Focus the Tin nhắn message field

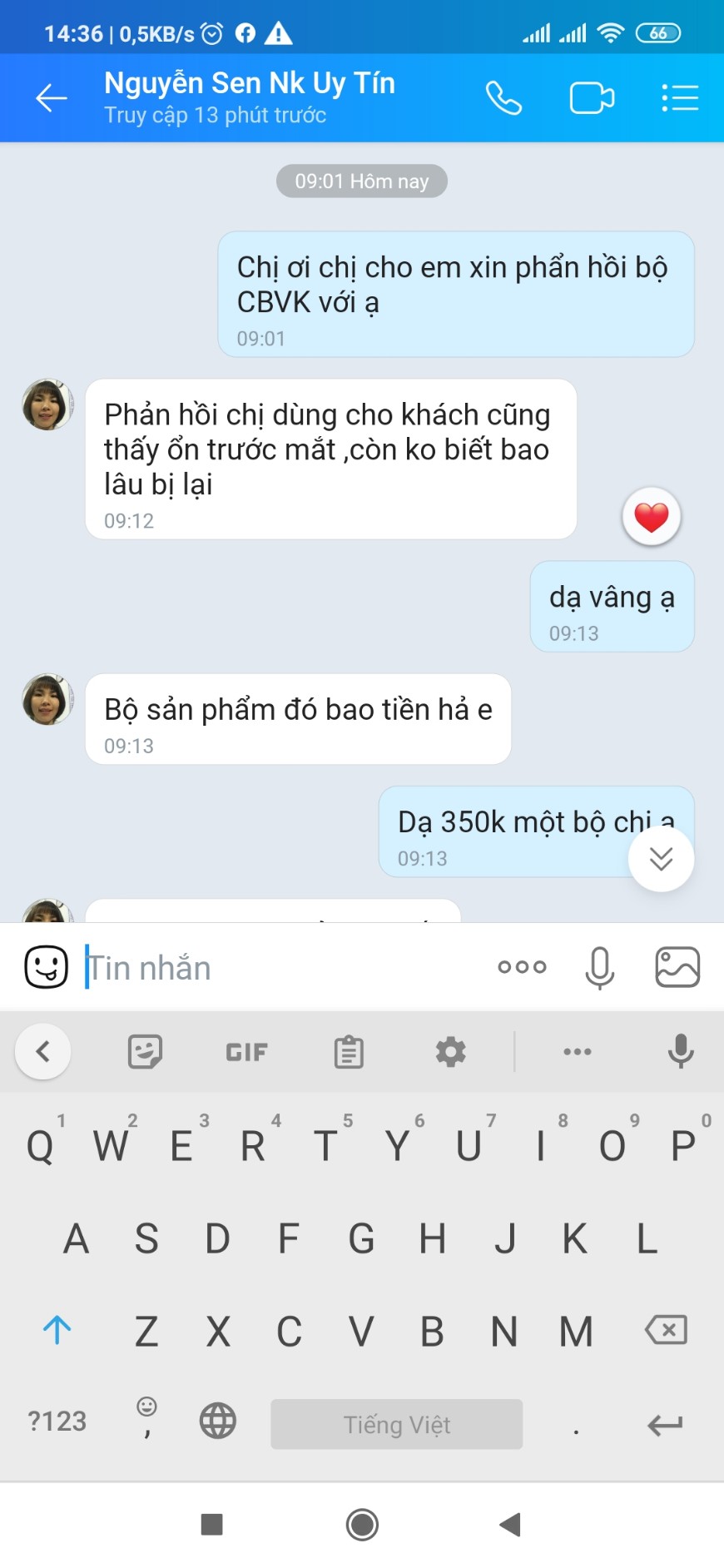pos(283,968)
